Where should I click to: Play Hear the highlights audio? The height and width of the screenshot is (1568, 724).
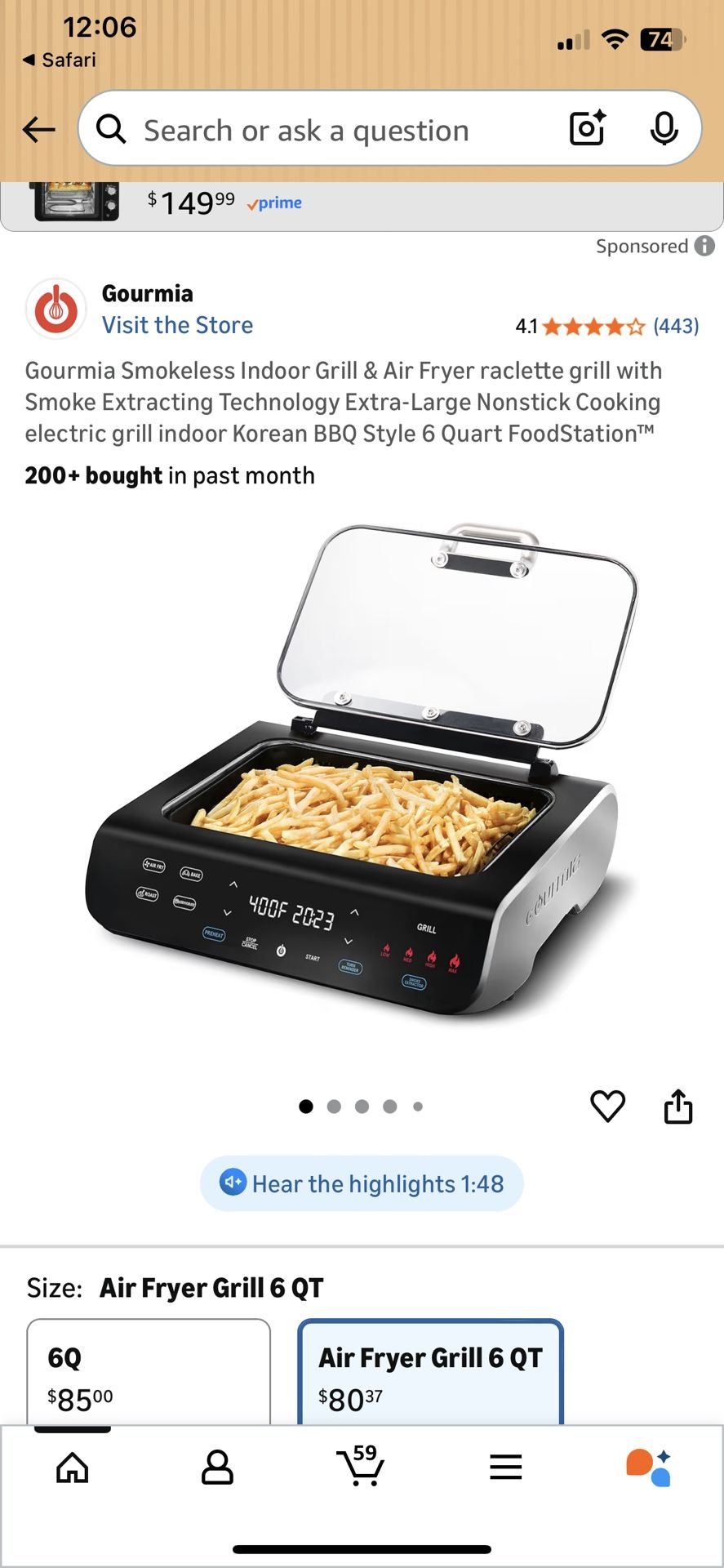362,1183
